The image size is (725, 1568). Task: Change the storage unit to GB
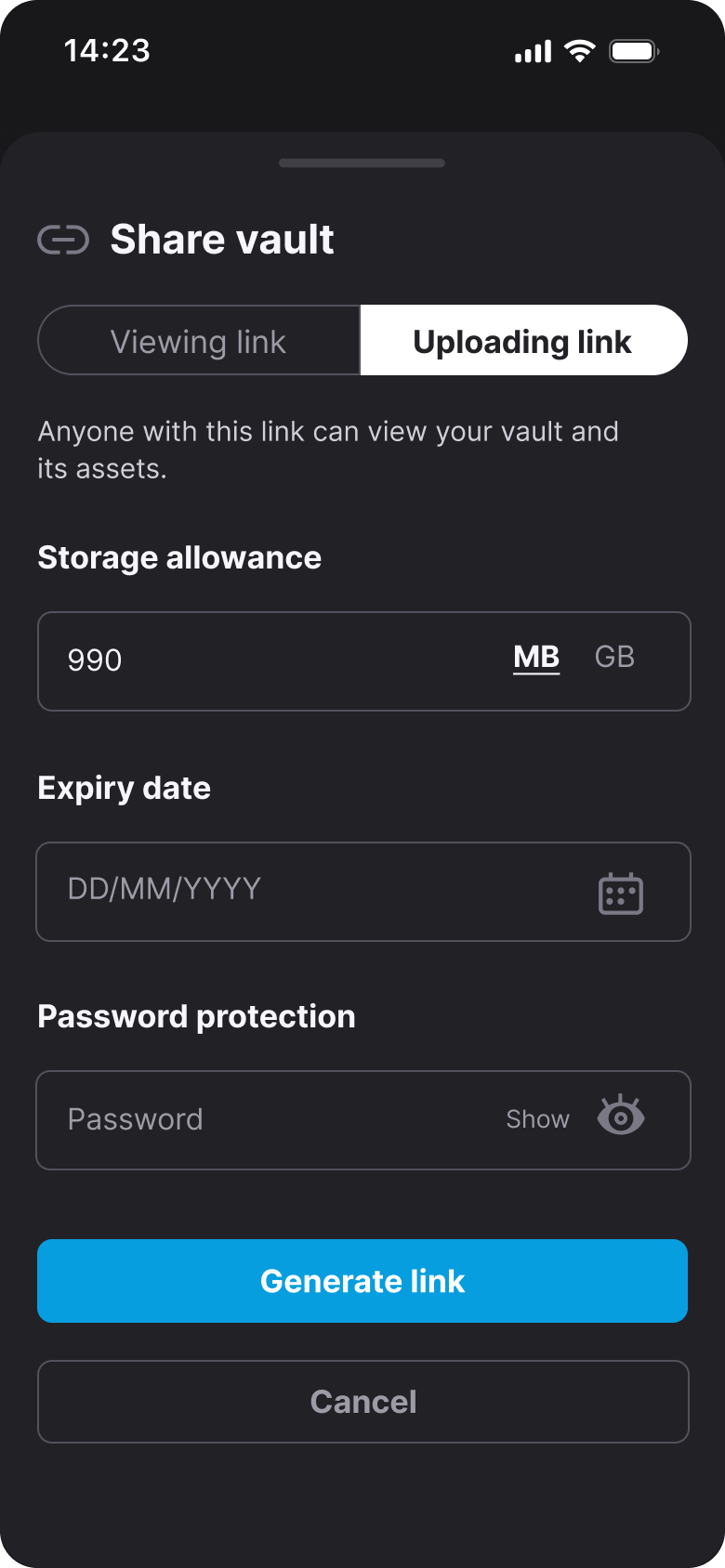tap(614, 658)
